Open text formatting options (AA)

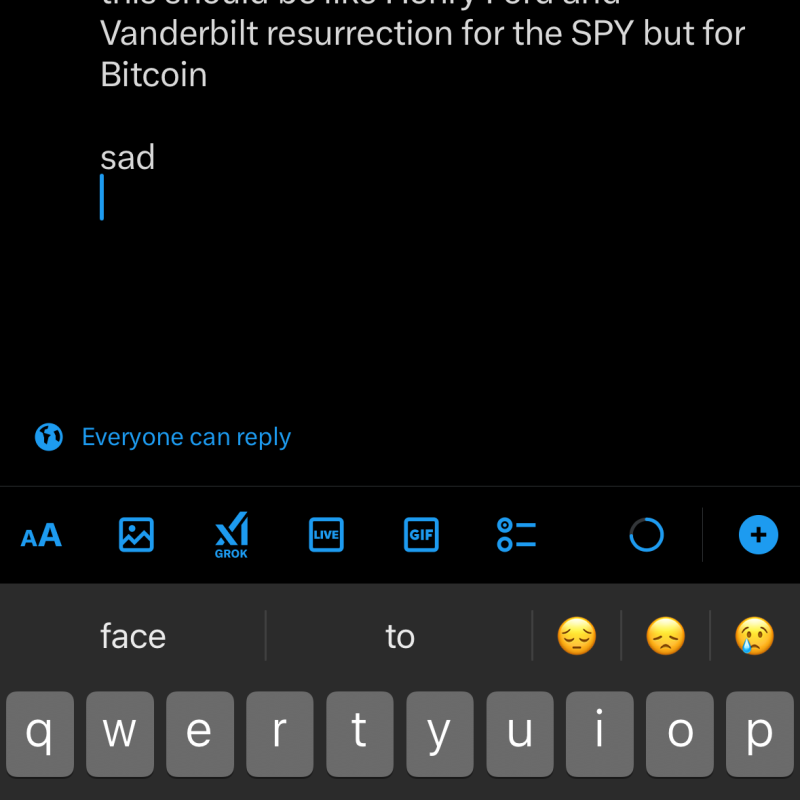pos(41,536)
